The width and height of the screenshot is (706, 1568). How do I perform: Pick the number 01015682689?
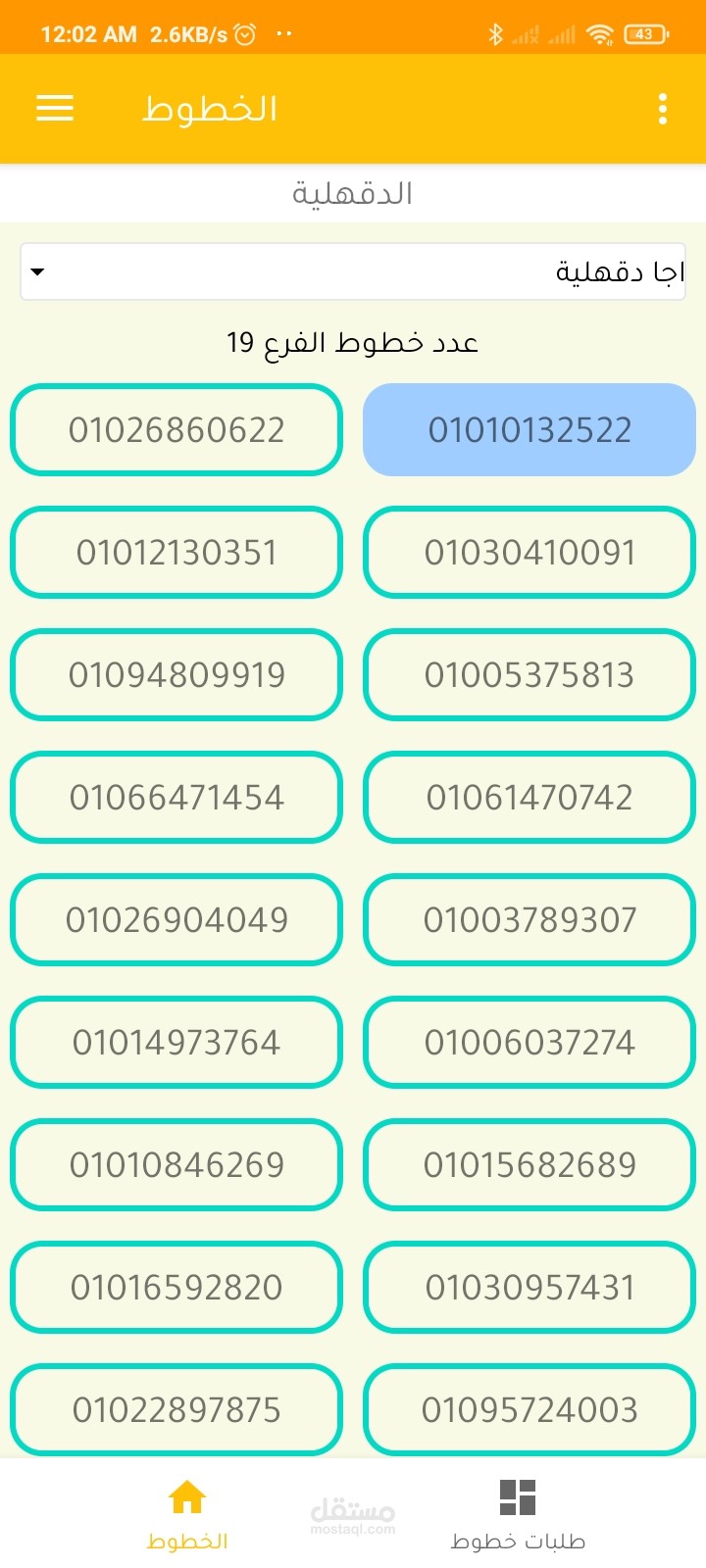click(529, 1164)
